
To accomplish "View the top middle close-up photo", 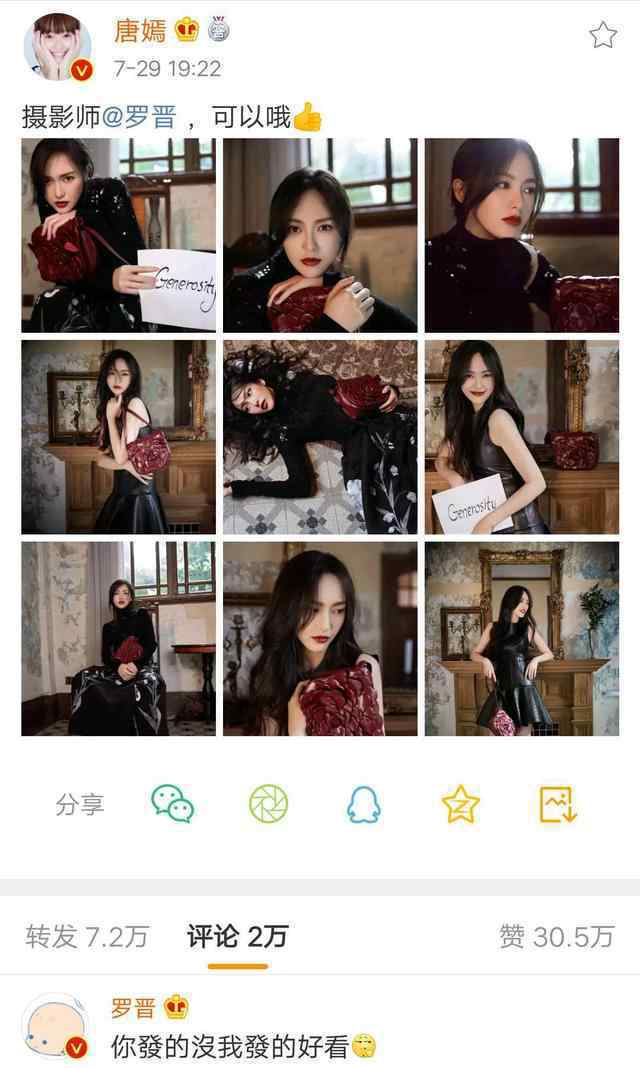I will coord(320,235).
